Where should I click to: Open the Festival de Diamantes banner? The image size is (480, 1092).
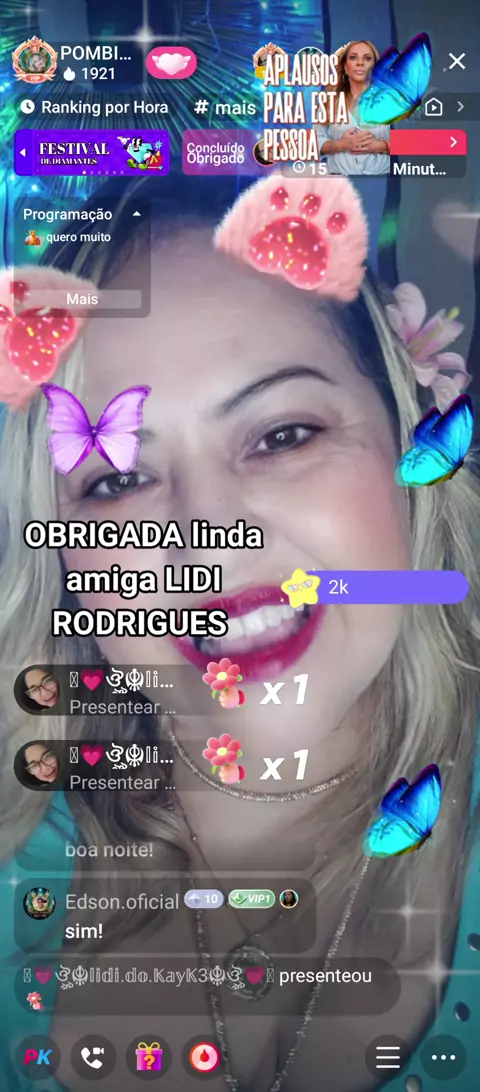(x=92, y=153)
